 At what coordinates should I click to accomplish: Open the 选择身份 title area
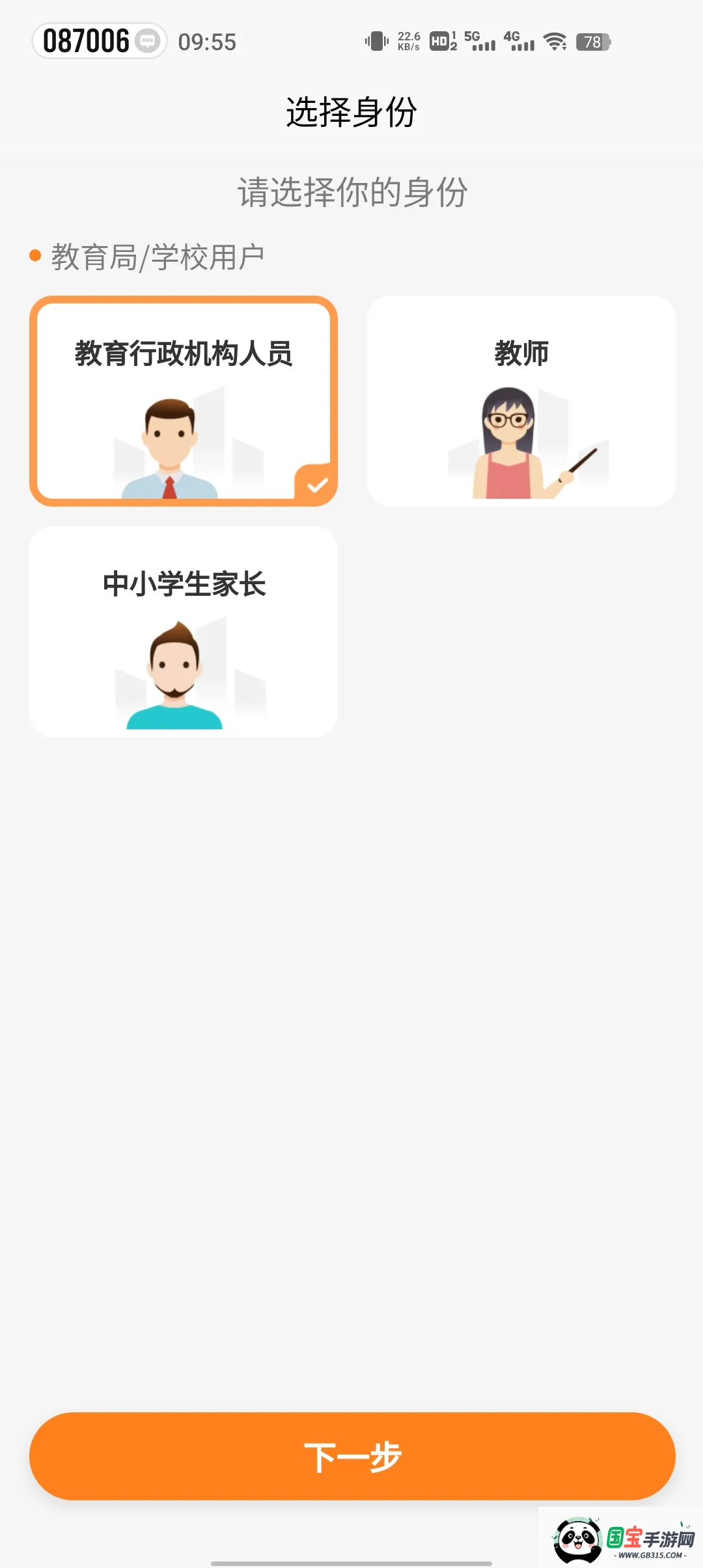[x=351, y=109]
